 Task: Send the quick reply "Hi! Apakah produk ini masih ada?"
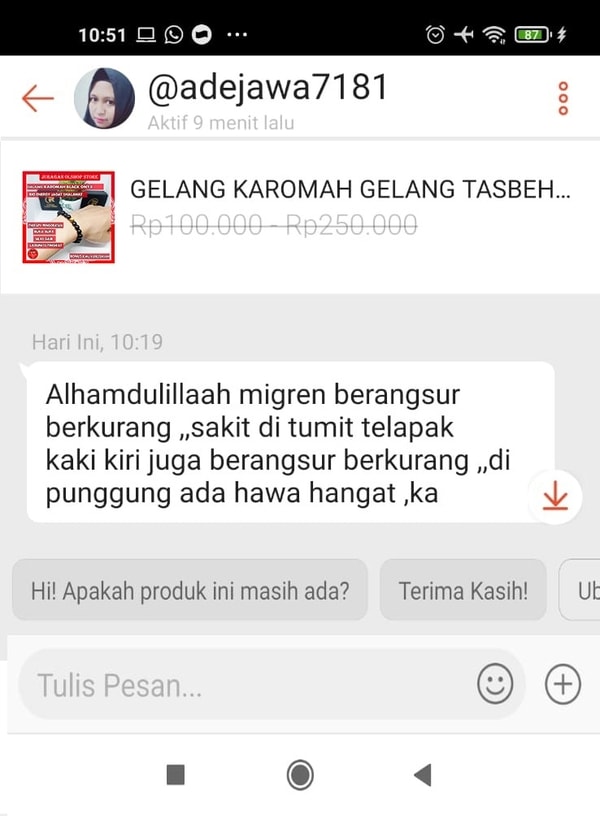point(190,590)
